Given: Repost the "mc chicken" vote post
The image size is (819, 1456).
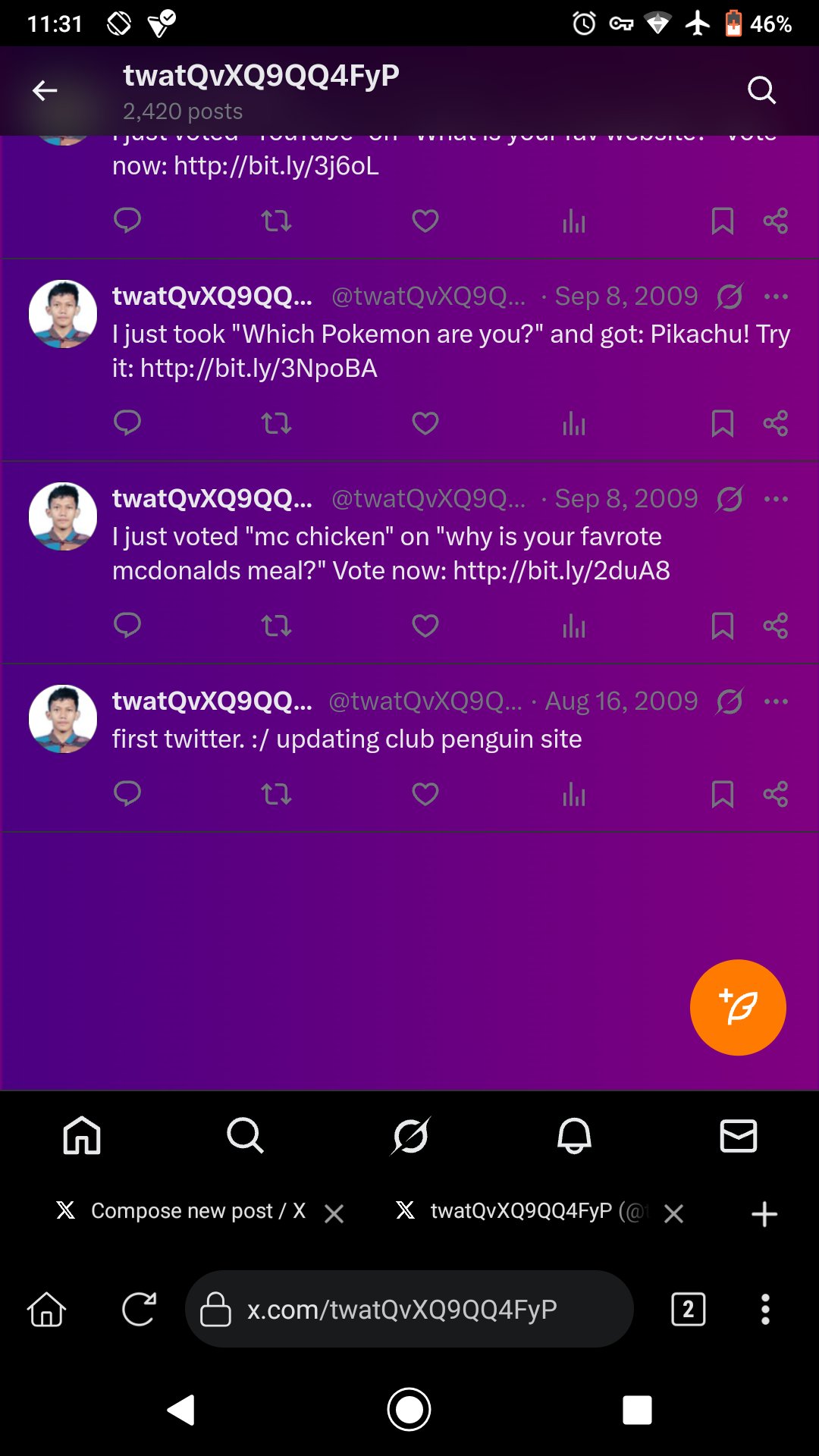Looking at the screenshot, I should coord(276,626).
